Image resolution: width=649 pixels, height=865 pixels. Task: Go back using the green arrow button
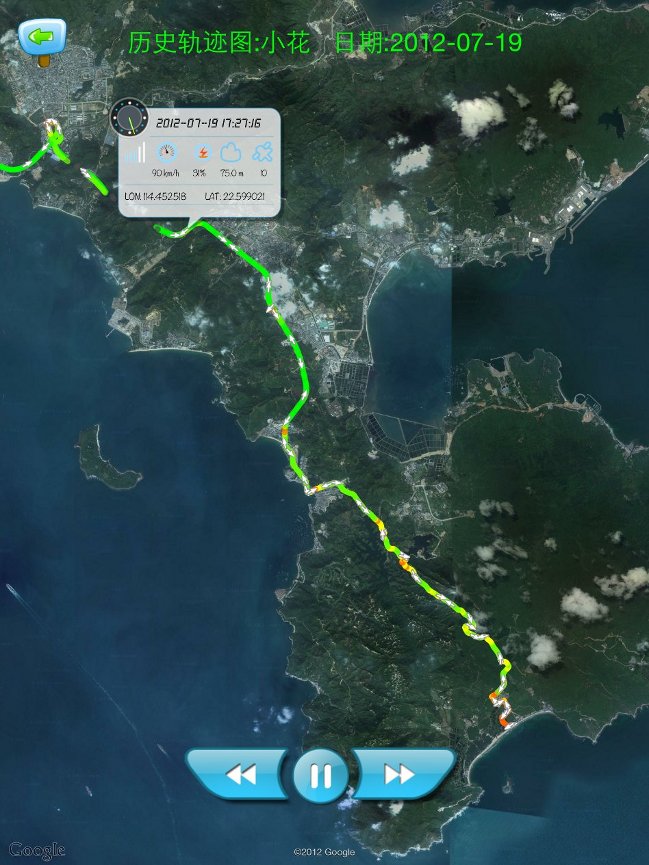pos(42,38)
